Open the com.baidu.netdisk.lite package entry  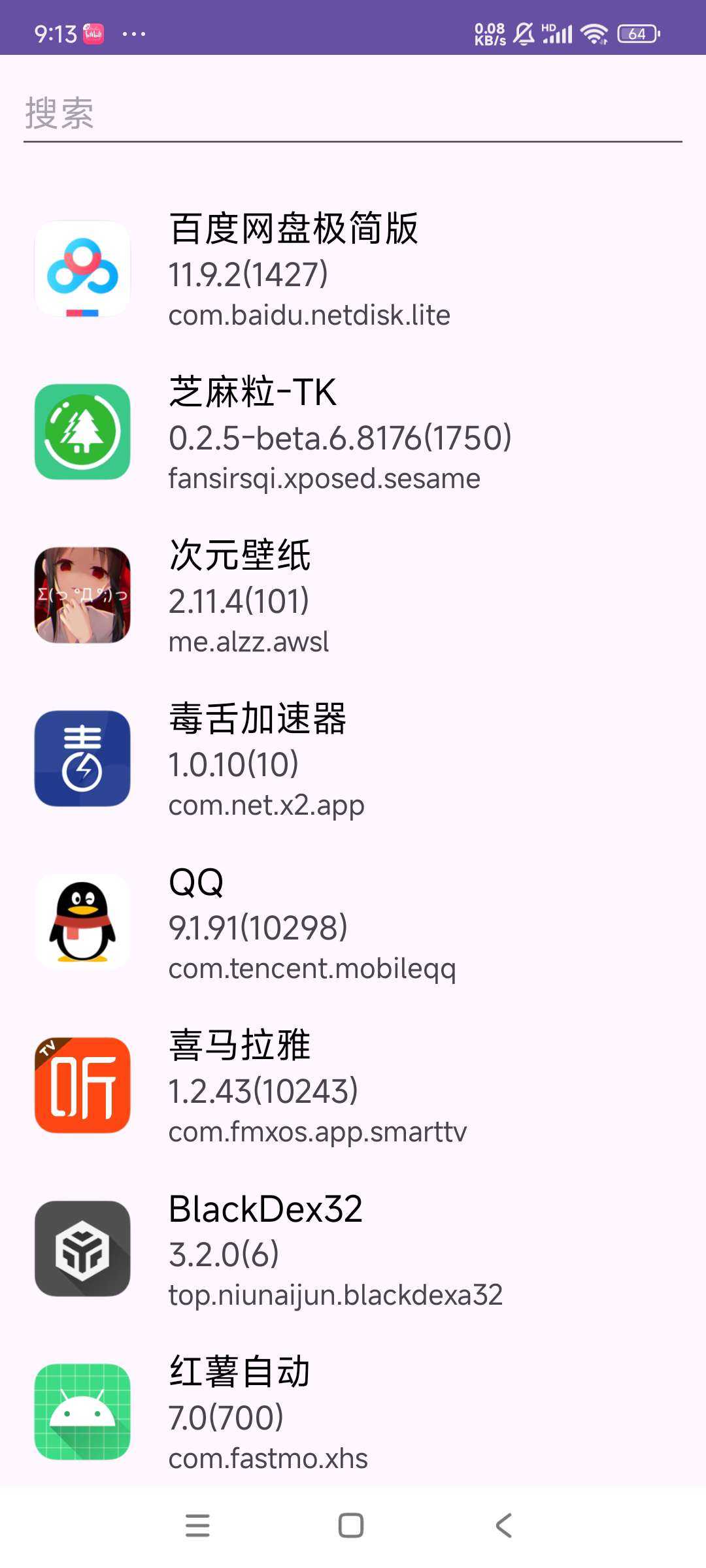(308, 315)
